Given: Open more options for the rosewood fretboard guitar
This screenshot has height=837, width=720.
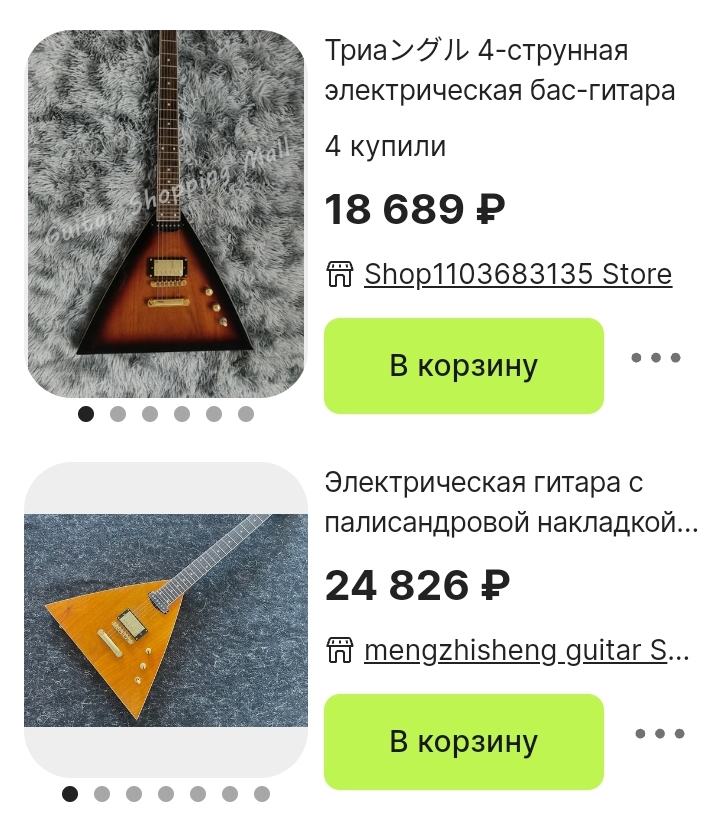Looking at the screenshot, I should point(660,734).
